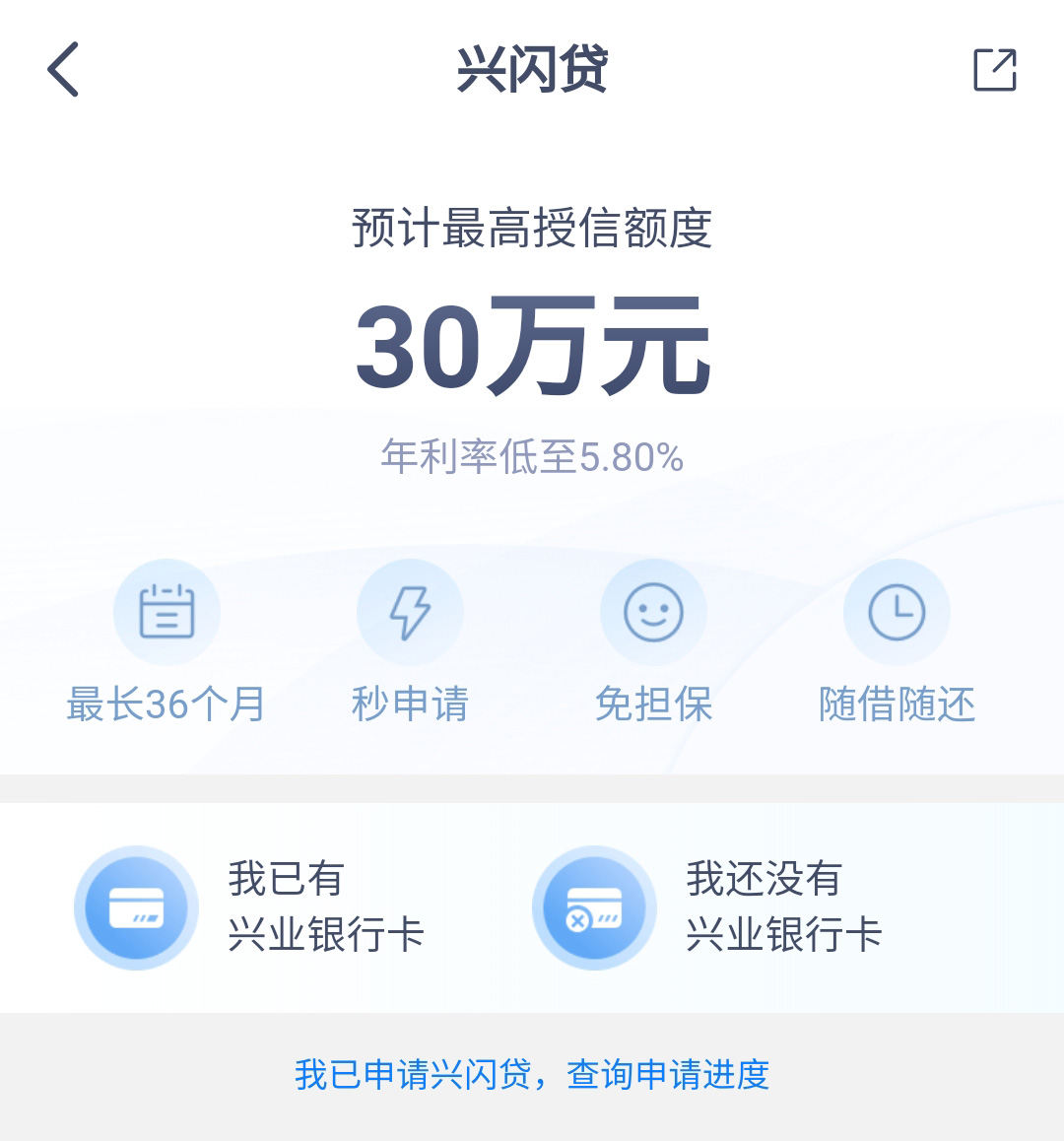The height and width of the screenshot is (1141, 1064).
Task: Share the 兴闪贷 page
Action: tap(994, 70)
